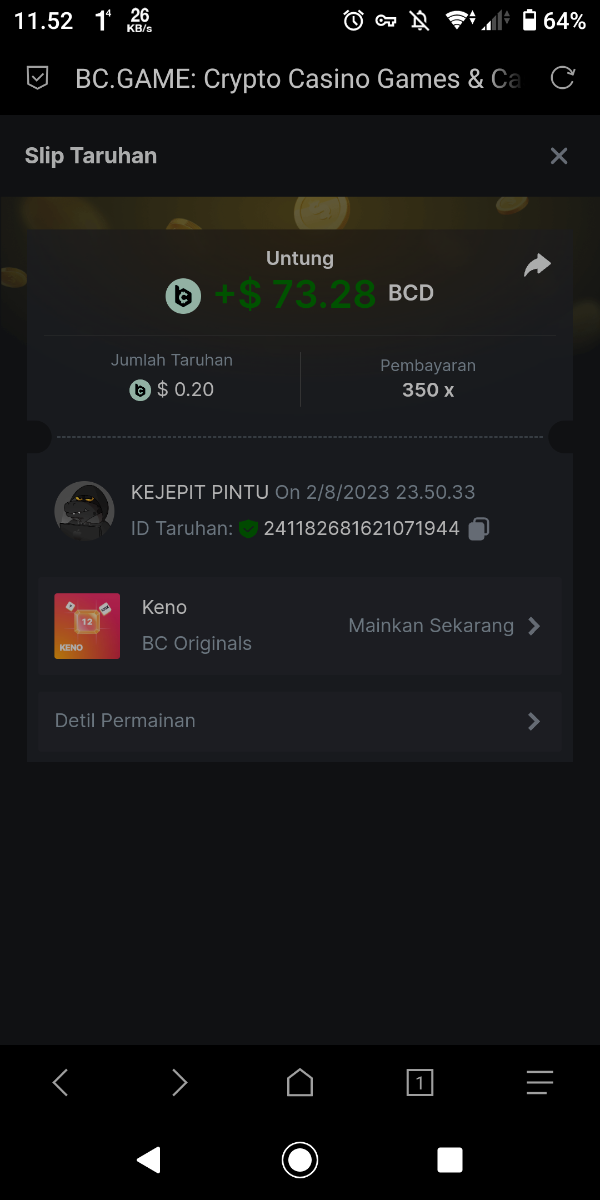View site security info shield

pyautogui.click(x=37, y=79)
